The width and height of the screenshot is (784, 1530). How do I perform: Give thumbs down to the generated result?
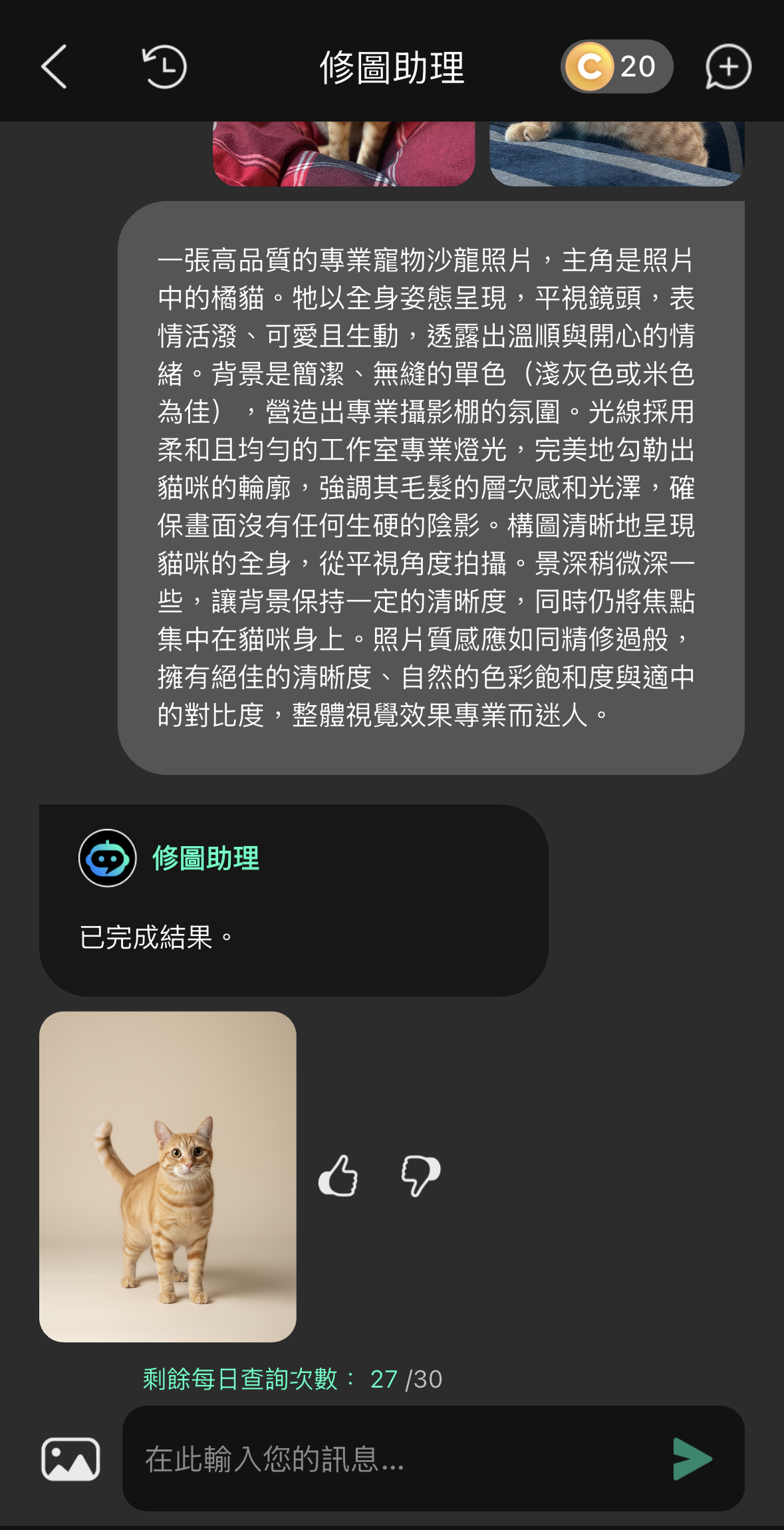pos(420,1175)
